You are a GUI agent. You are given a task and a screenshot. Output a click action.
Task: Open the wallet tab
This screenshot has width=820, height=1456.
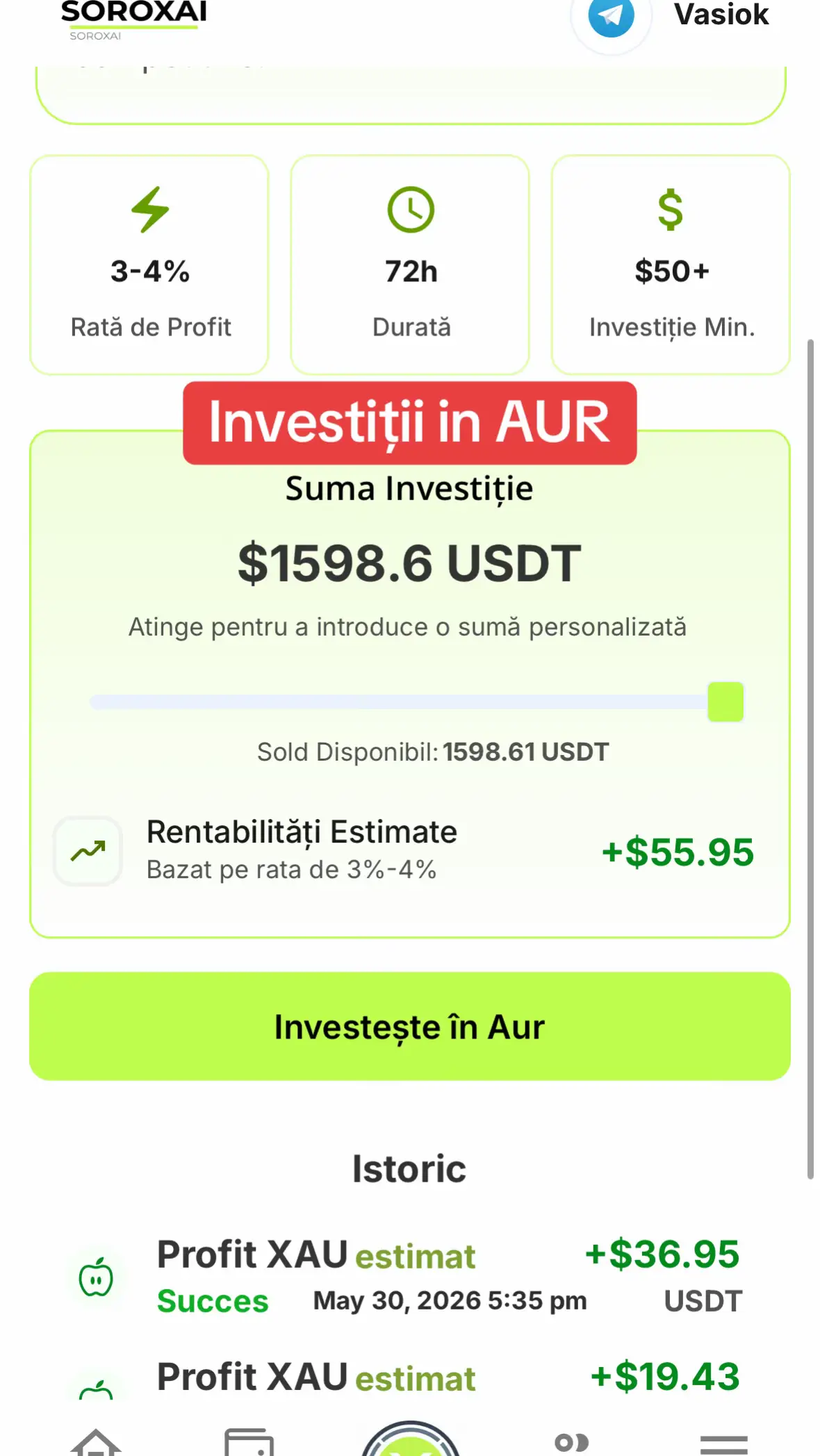pos(249,1442)
